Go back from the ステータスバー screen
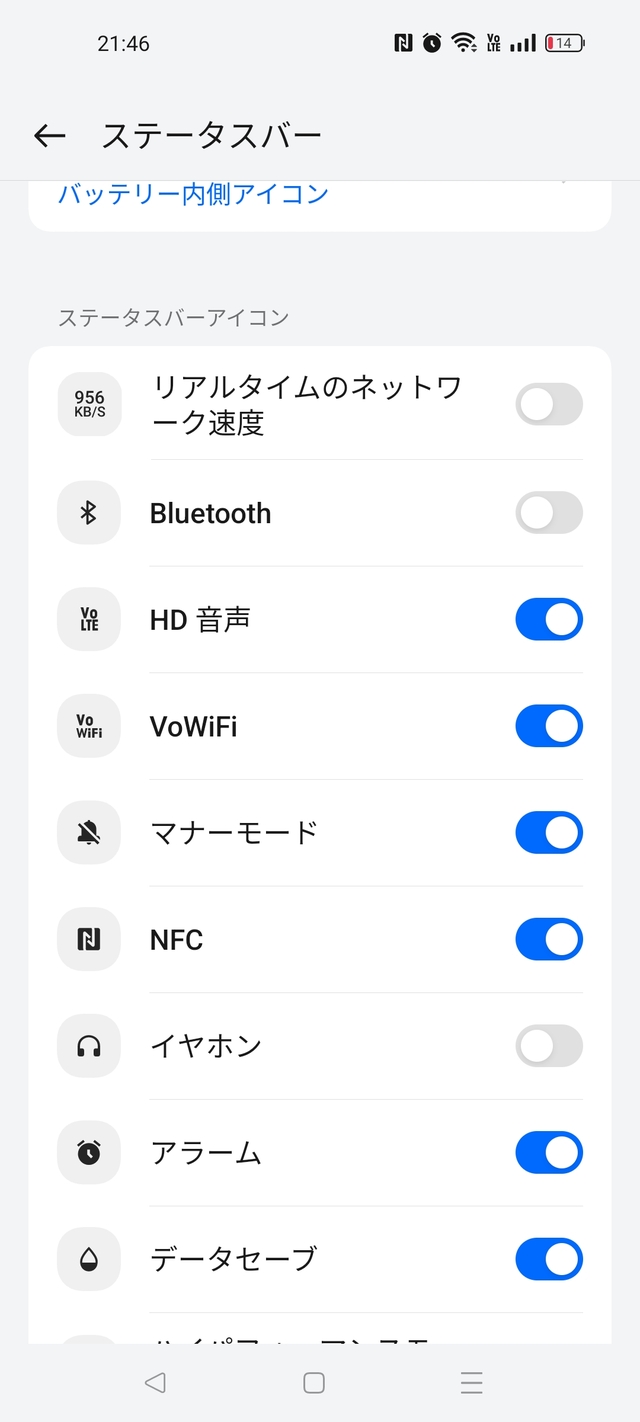Viewport: 640px width, 1422px height. (x=49, y=136)
